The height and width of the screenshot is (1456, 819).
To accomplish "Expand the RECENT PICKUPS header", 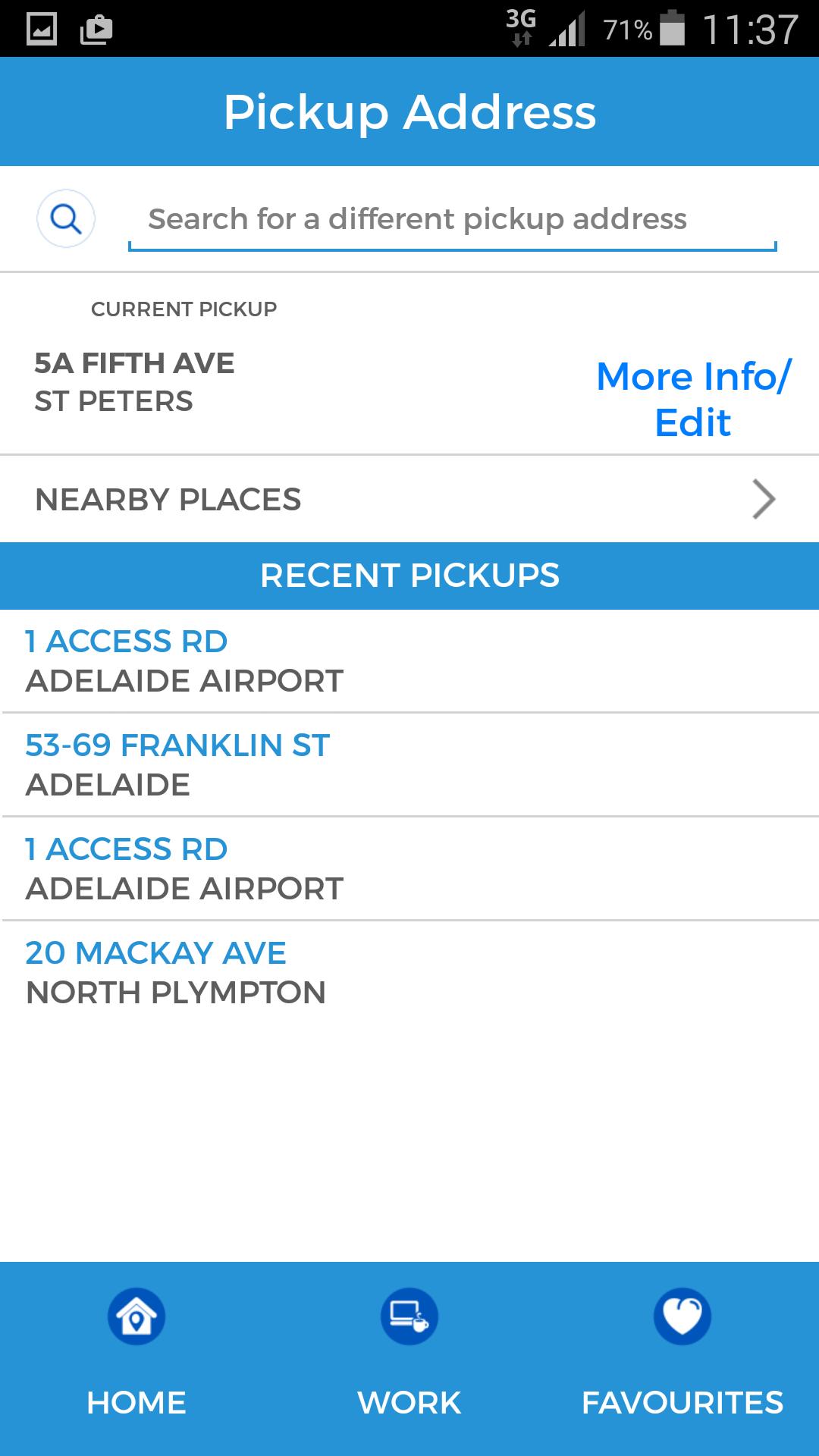I will tap(409, 576).
